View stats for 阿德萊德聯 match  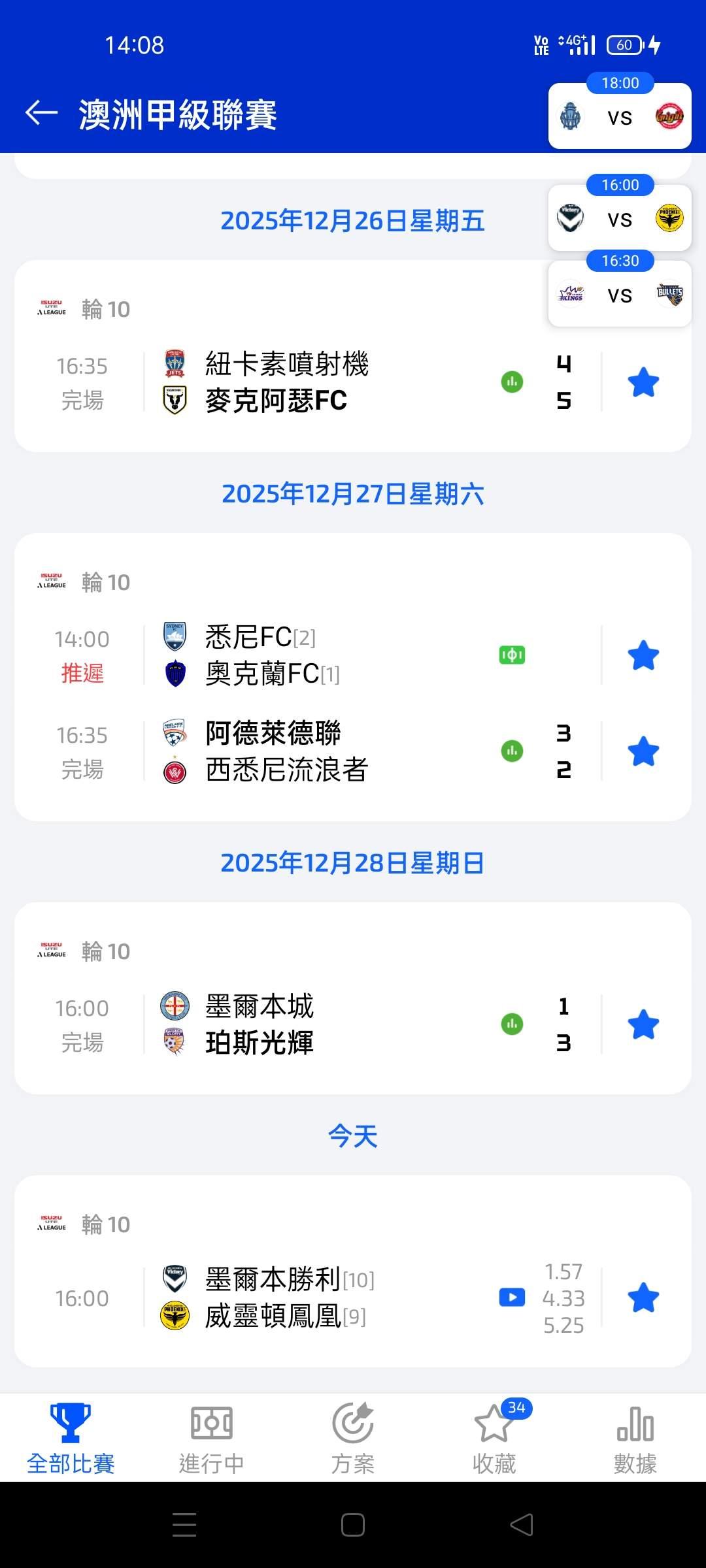[512, 751]
